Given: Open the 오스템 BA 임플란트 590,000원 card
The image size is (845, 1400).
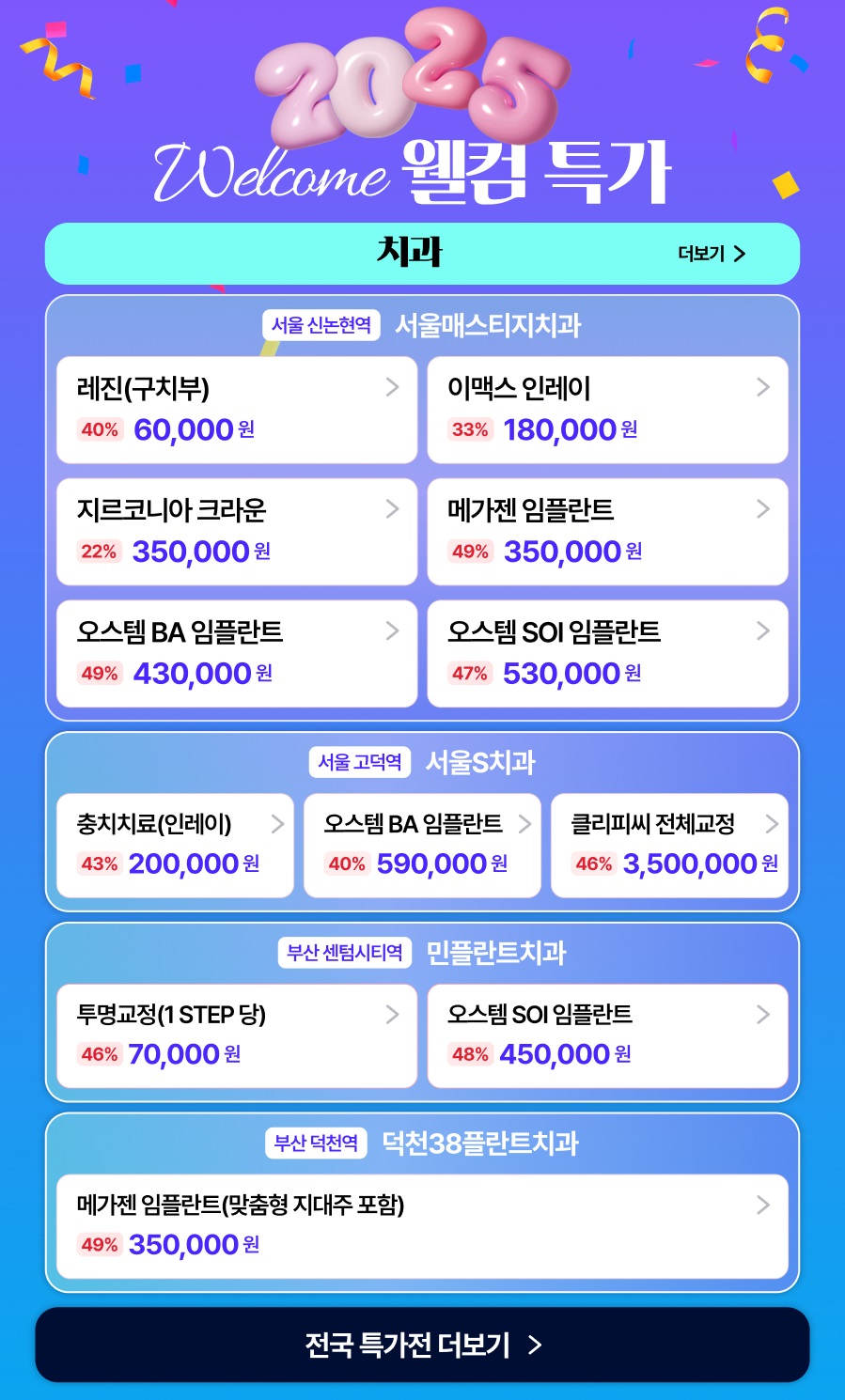Looking at the screenshot, I should click(422, 846).
